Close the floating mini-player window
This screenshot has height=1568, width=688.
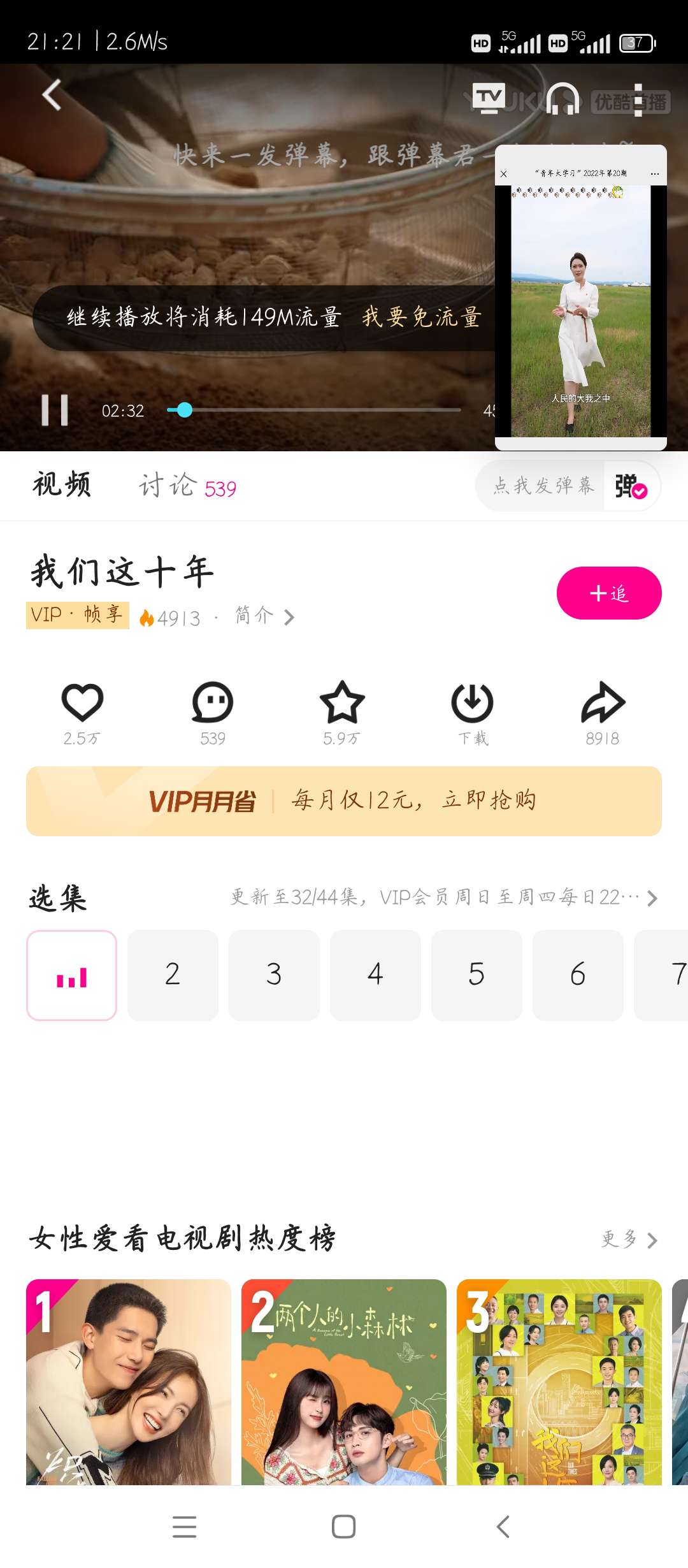[503, 173]
